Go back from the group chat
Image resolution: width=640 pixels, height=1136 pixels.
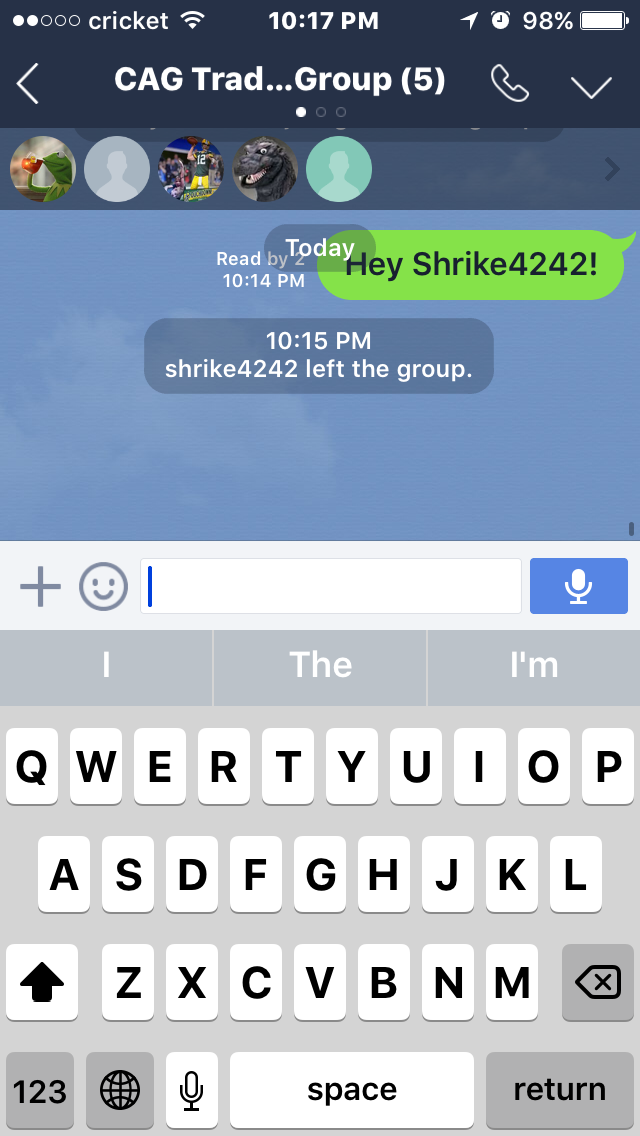(x=28, y=83)
